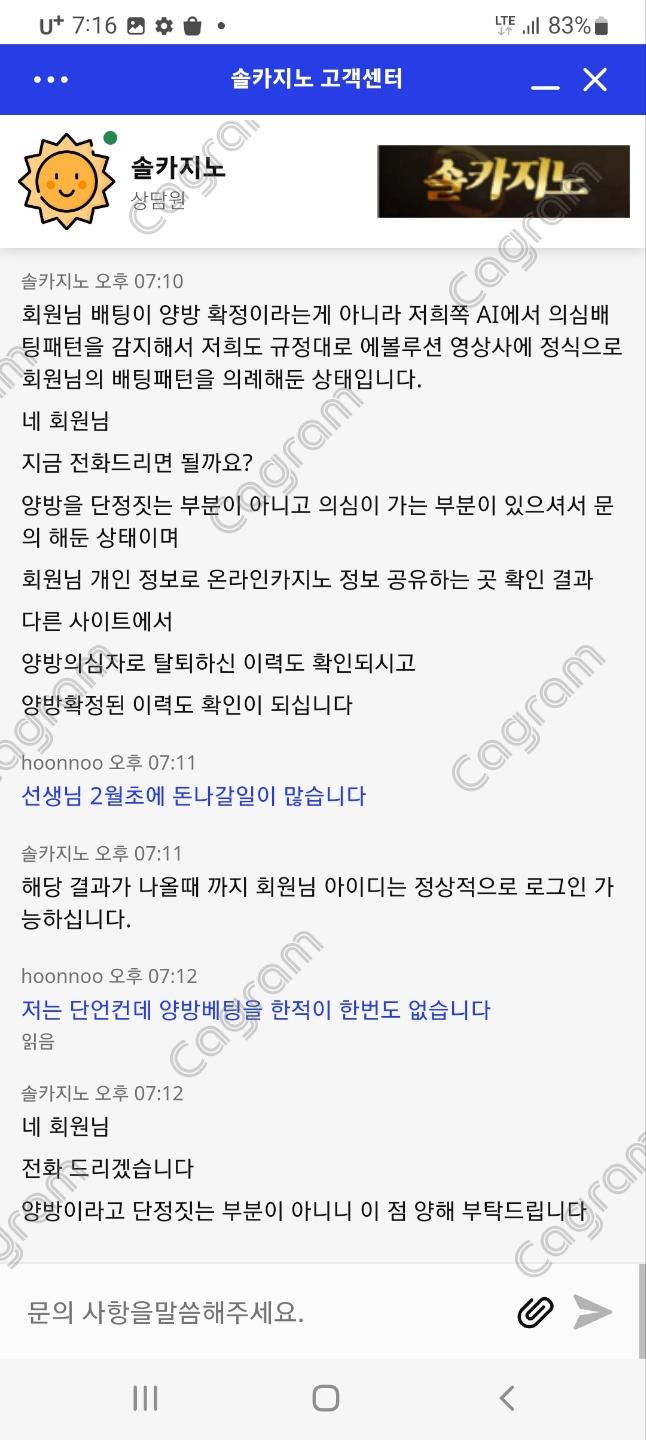Tap the message field to enter an inquiry
646x1440 pixels.
(260, 1312)
